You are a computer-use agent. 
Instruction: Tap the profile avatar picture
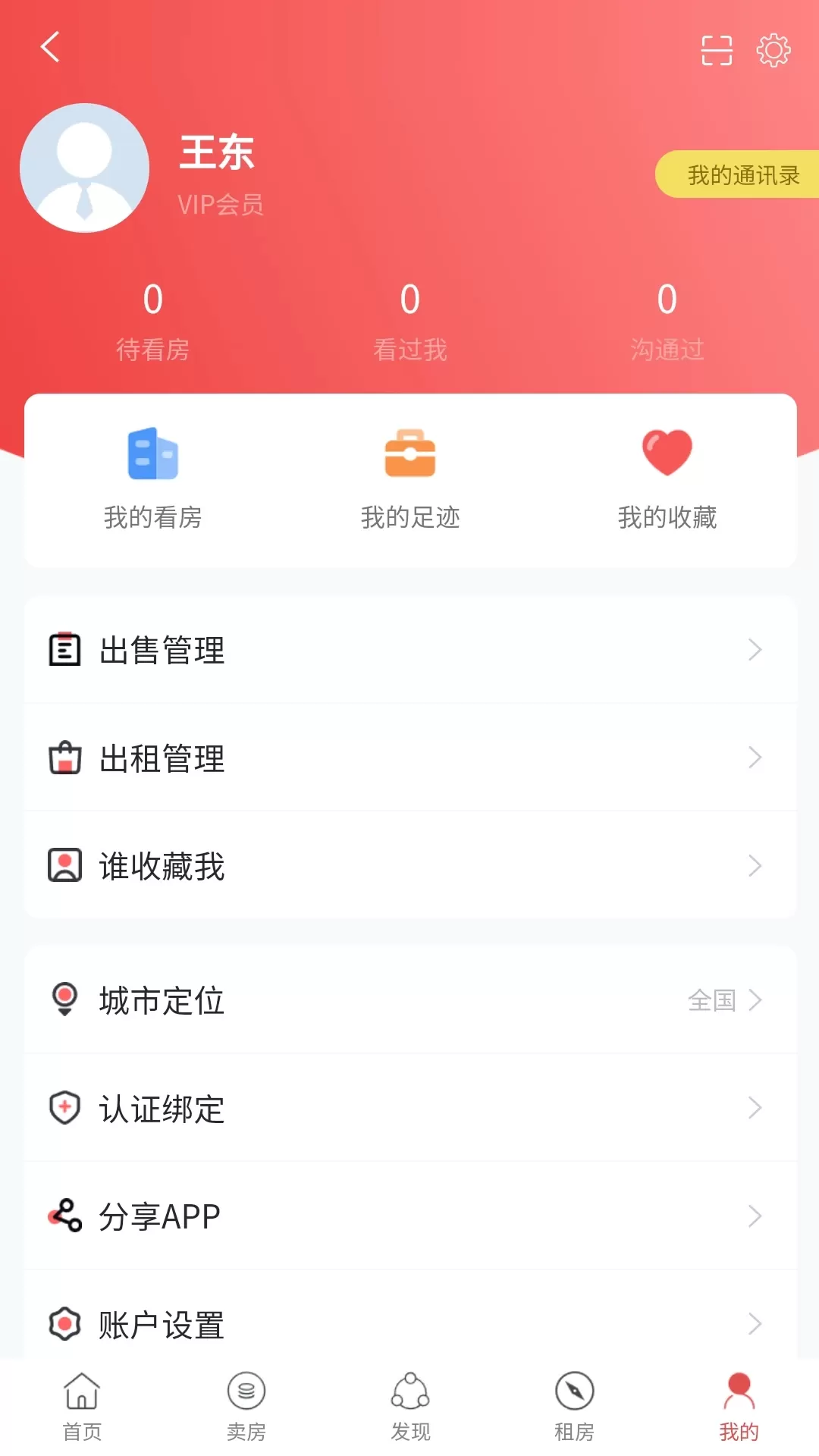pos(84,168)
